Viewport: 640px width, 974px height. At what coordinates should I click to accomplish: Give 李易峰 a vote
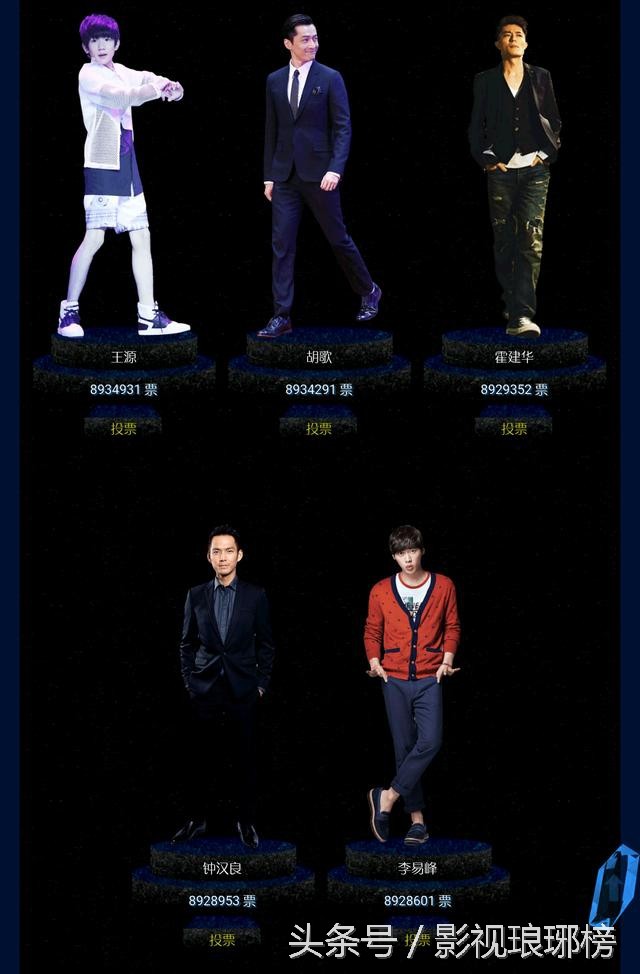[x=417, y=939]
